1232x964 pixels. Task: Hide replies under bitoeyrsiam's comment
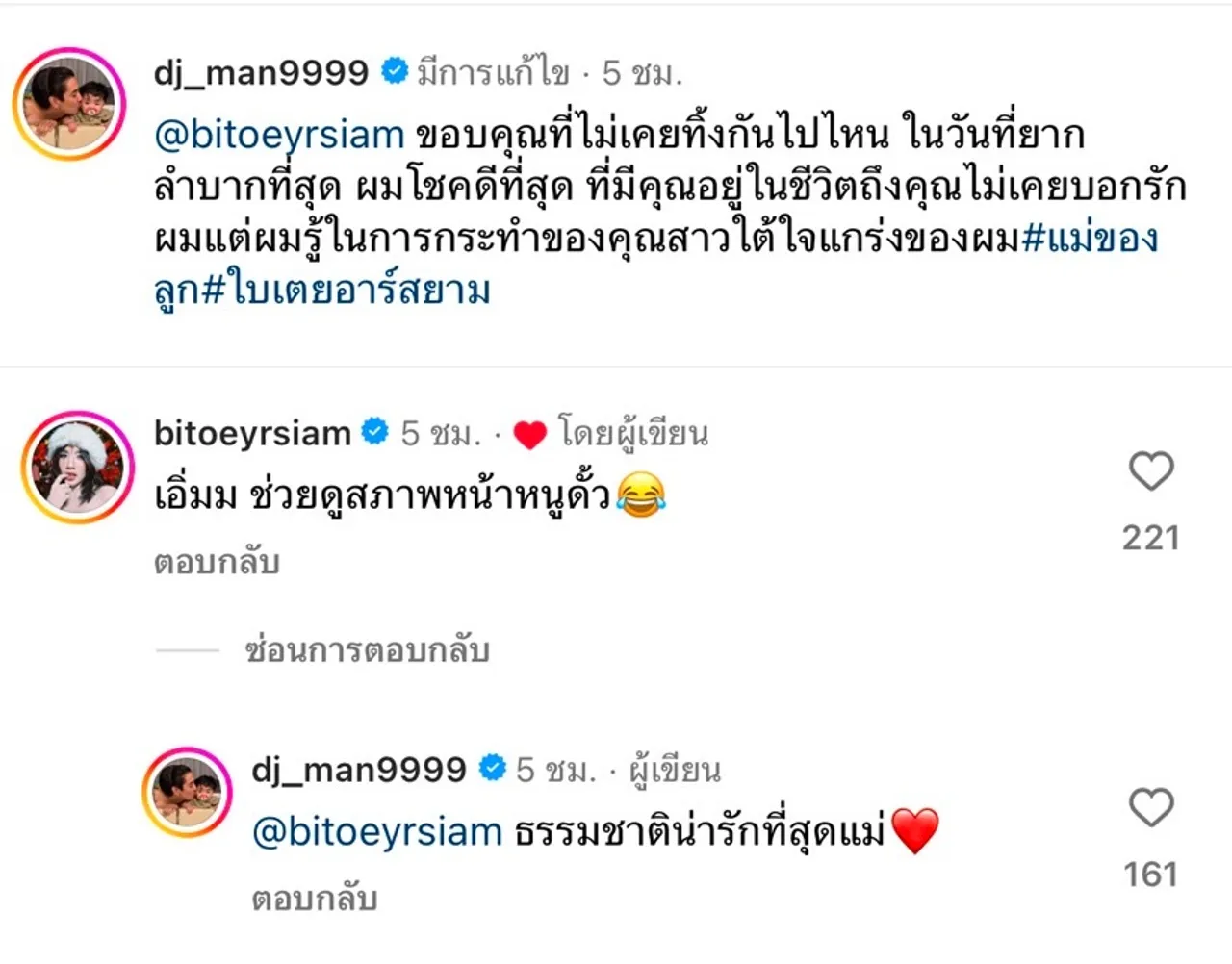[367, 651]
